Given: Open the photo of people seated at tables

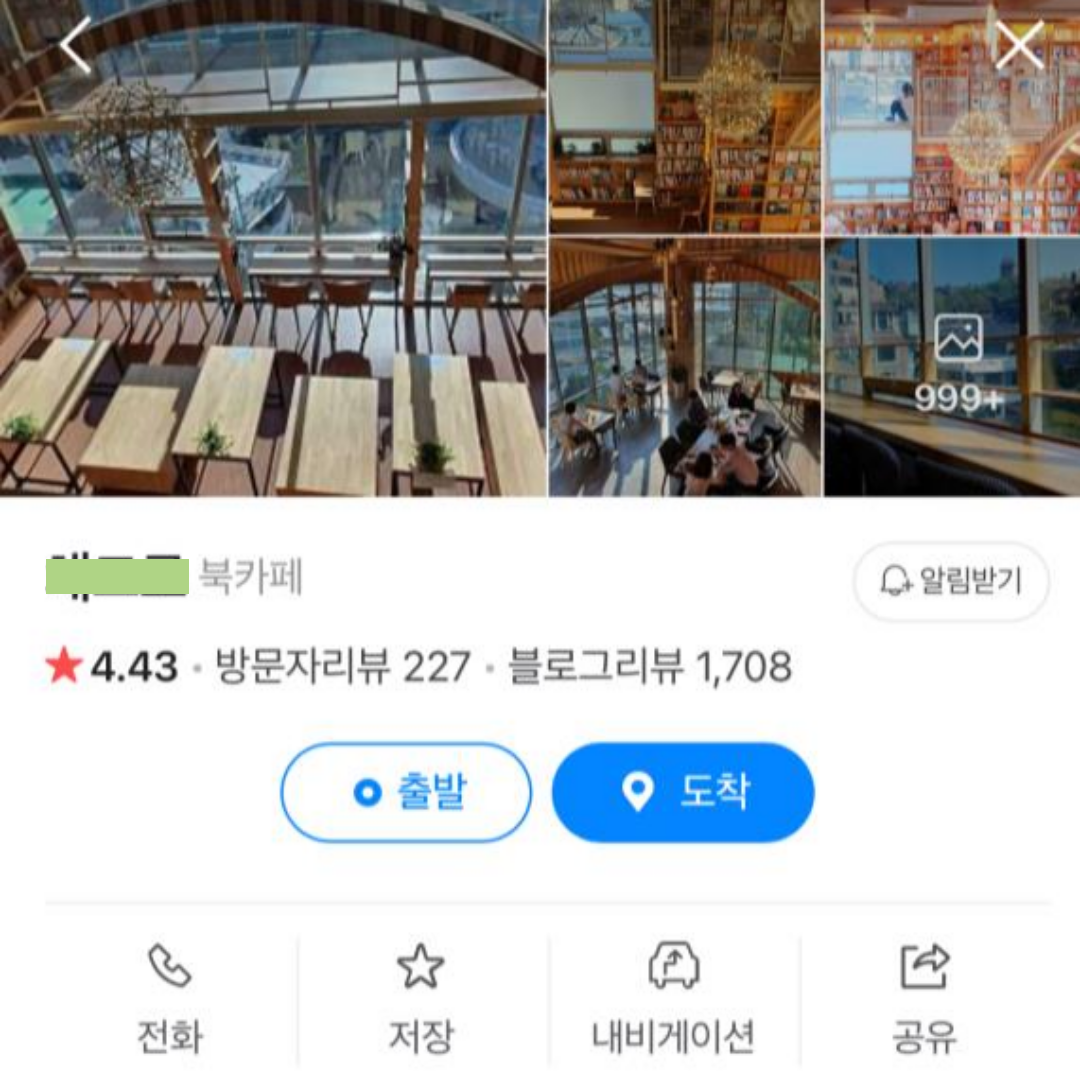Looking at the screenshot, I should click(685, 366).
